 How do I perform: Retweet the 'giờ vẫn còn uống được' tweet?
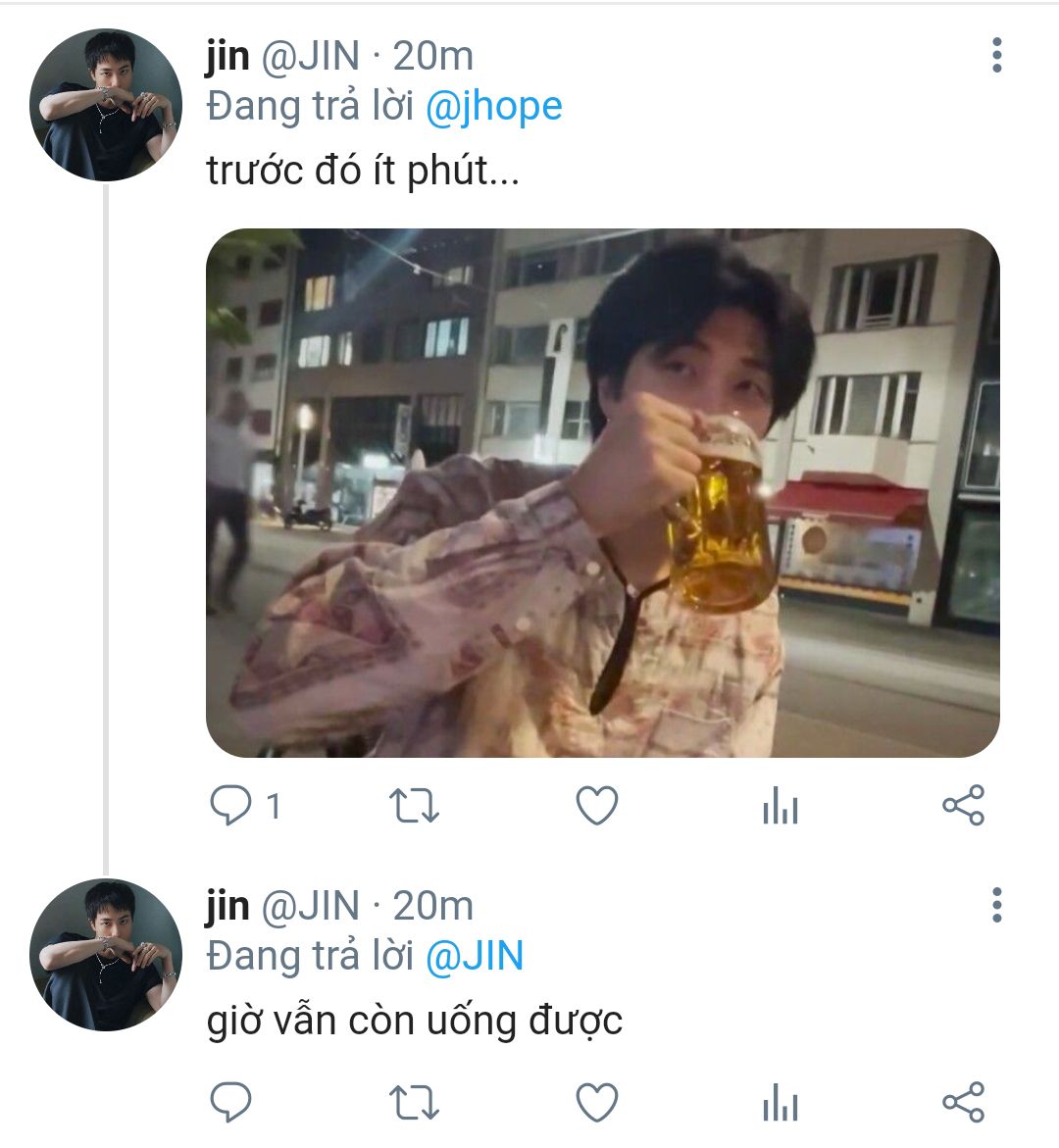(414, 1102)
